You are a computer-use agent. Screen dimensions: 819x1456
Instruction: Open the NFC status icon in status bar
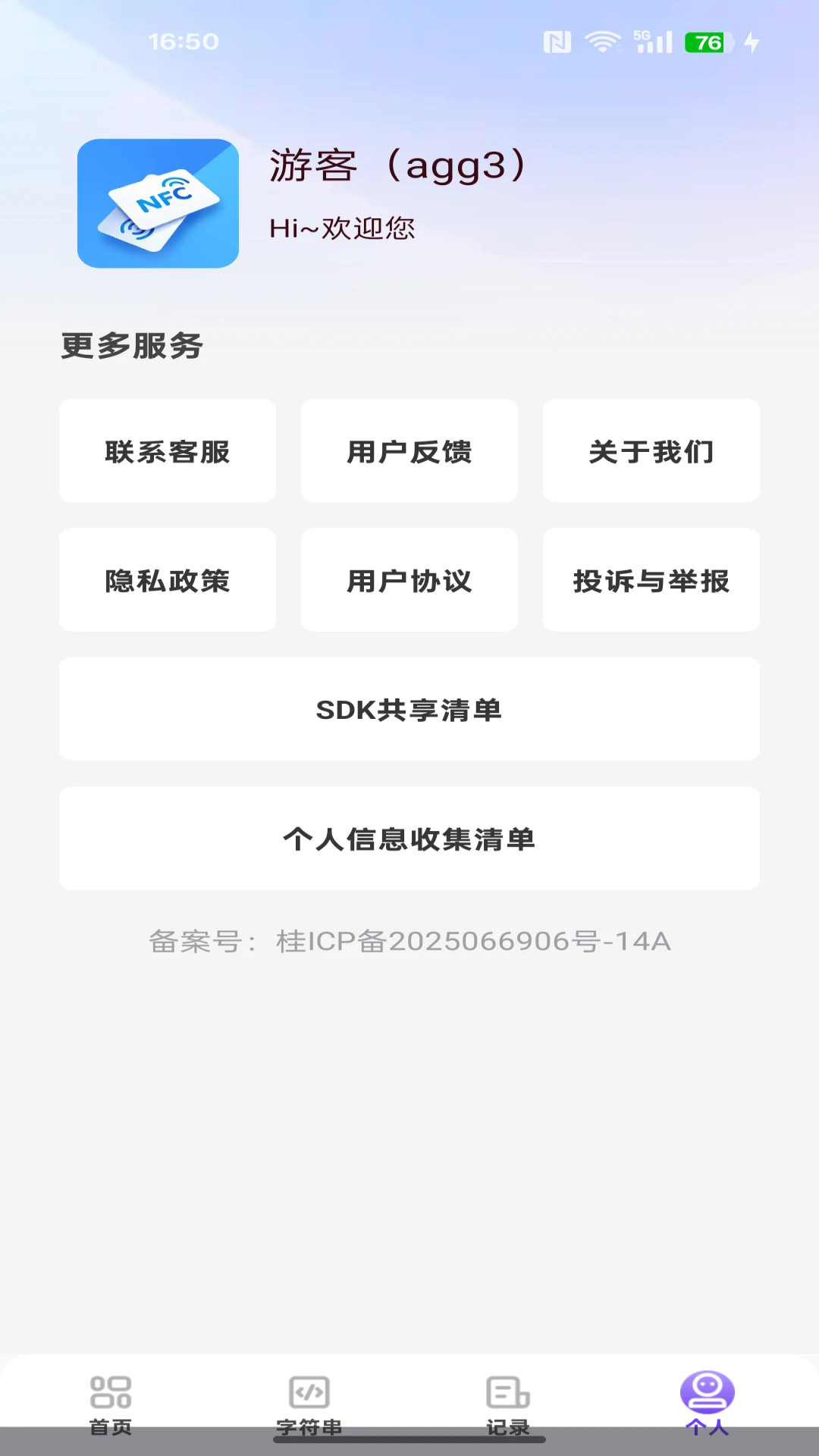tap(559, 43)
